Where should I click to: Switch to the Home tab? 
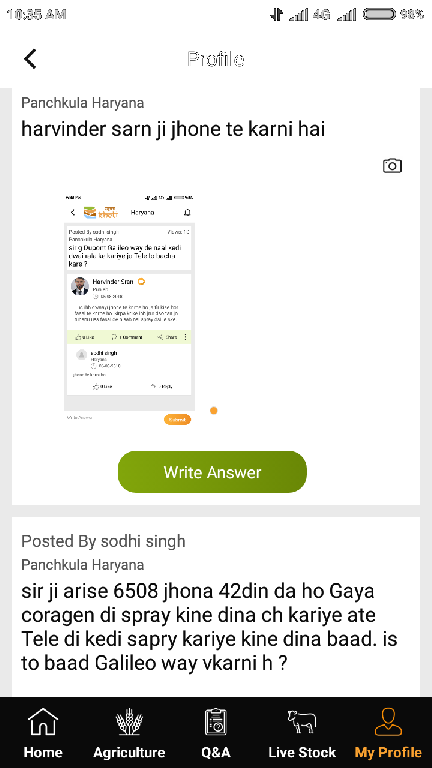point(43,733)
